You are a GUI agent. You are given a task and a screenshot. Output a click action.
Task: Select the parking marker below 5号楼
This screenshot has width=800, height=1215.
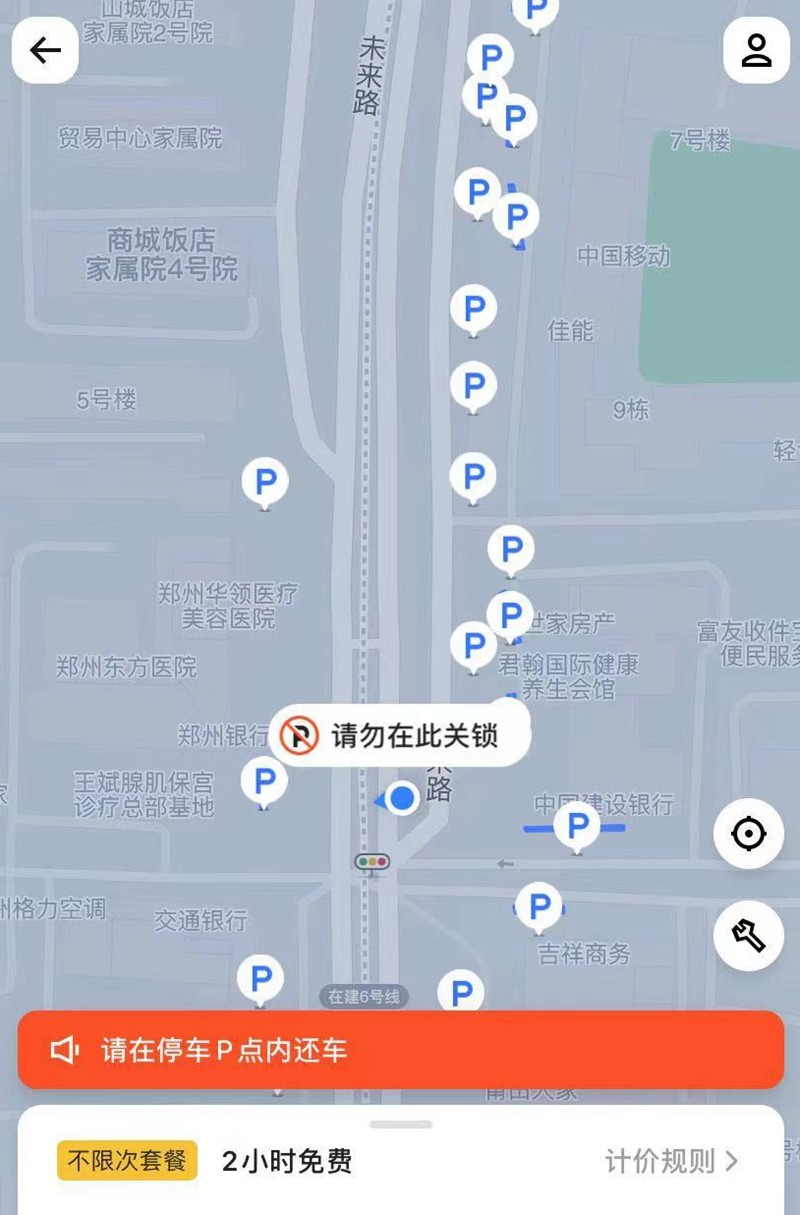265,483
